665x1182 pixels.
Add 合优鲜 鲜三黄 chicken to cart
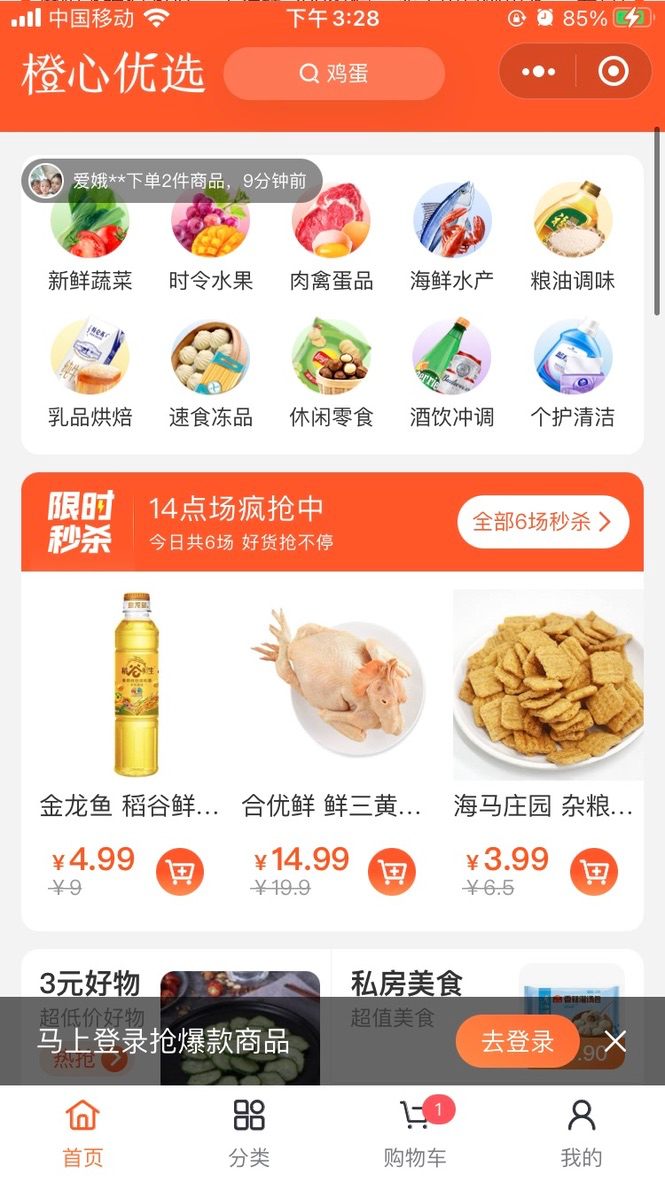392,872
